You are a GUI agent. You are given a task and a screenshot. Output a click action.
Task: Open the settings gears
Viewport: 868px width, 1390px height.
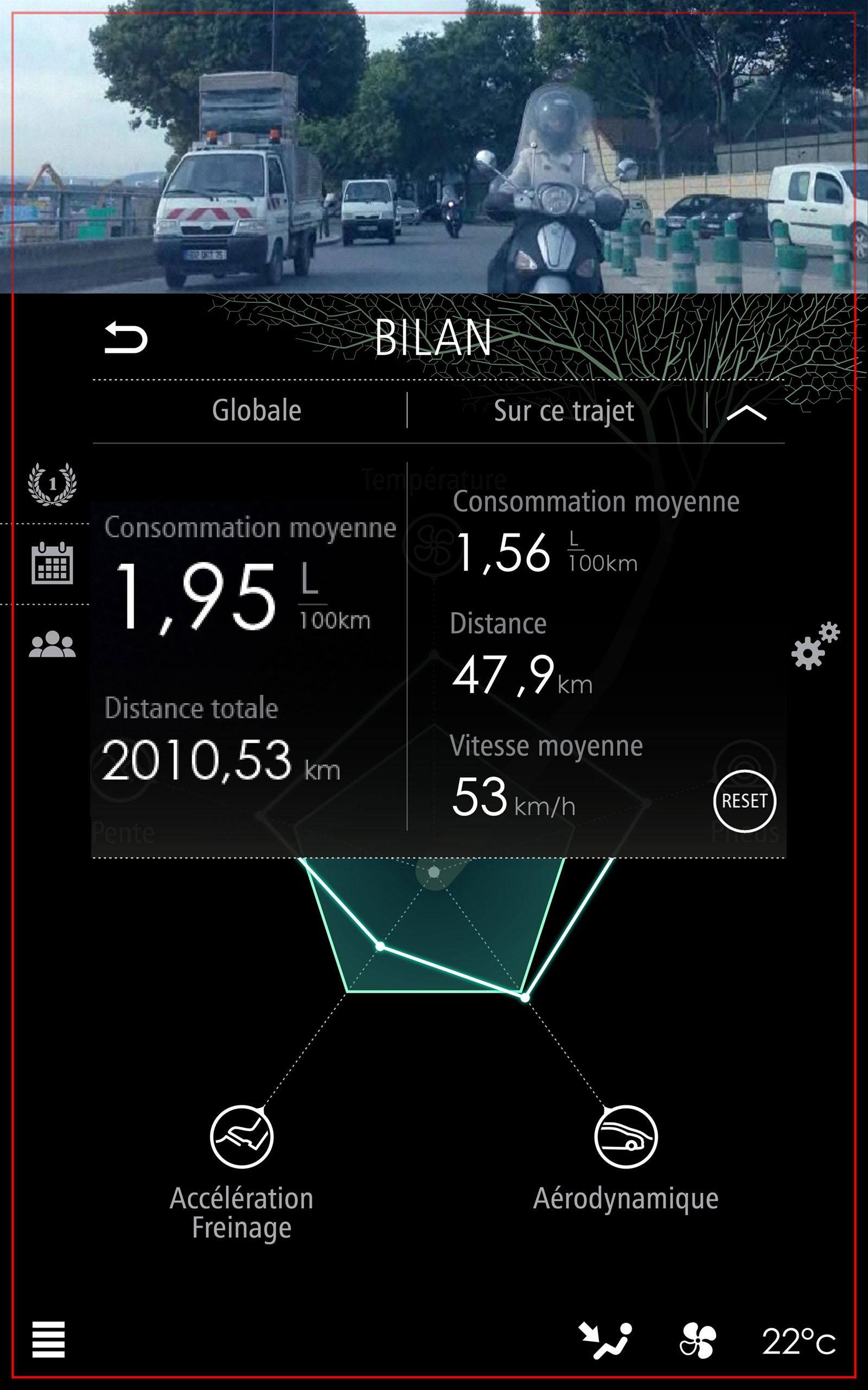point(815,646)
